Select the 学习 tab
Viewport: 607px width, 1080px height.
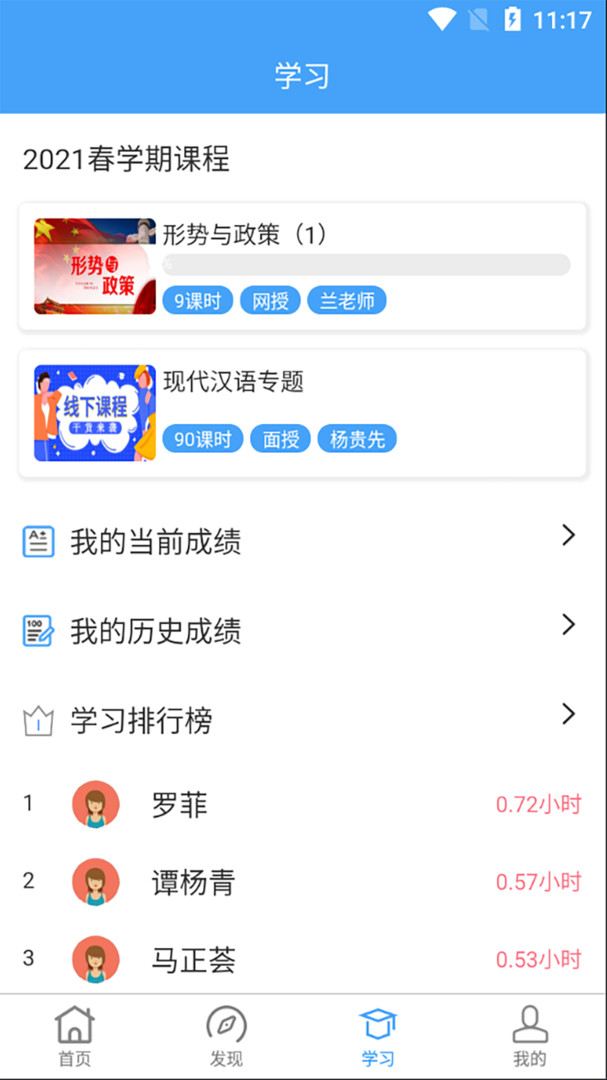378,1037
